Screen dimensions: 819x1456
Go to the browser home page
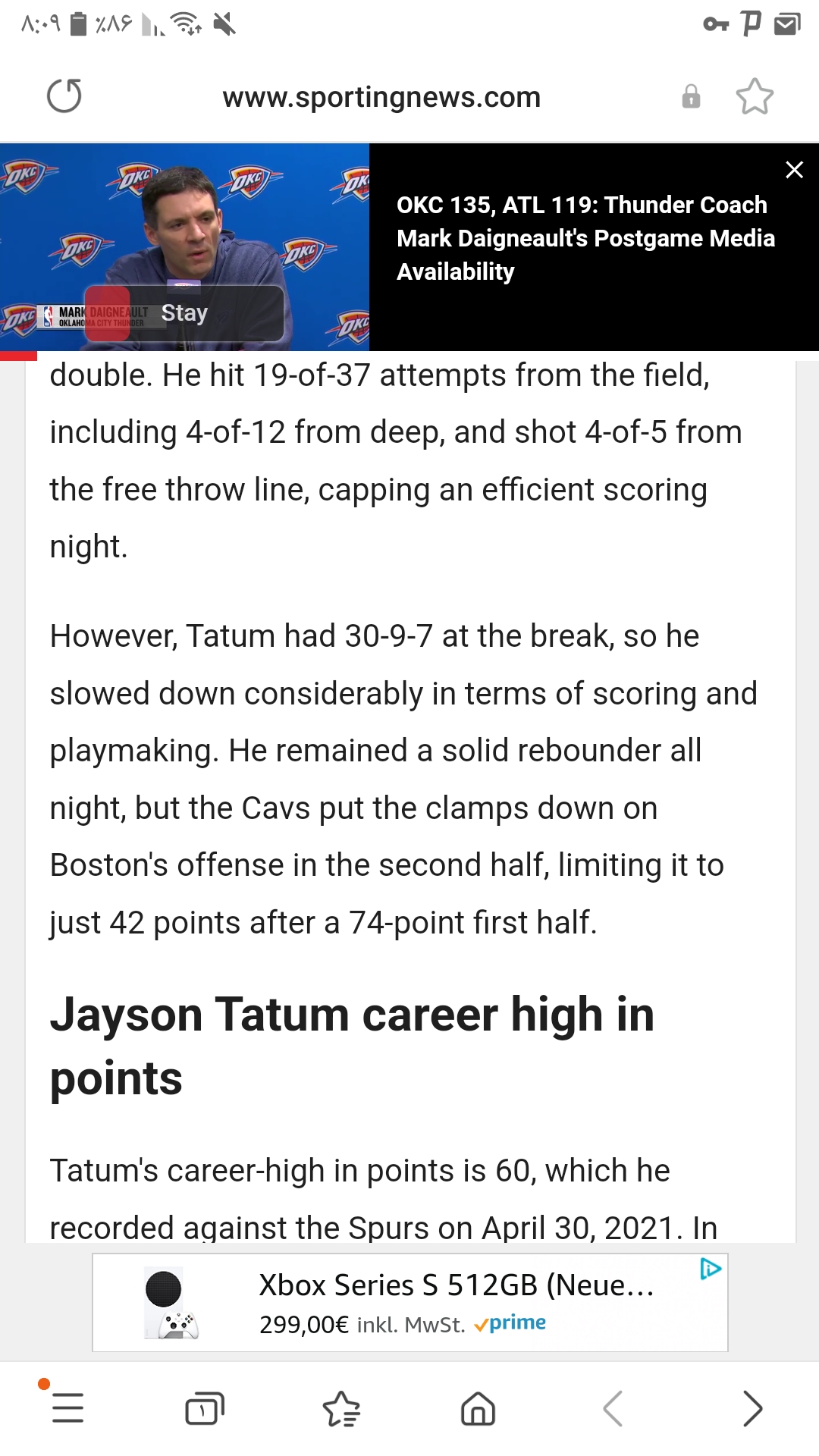(478, 1408)
